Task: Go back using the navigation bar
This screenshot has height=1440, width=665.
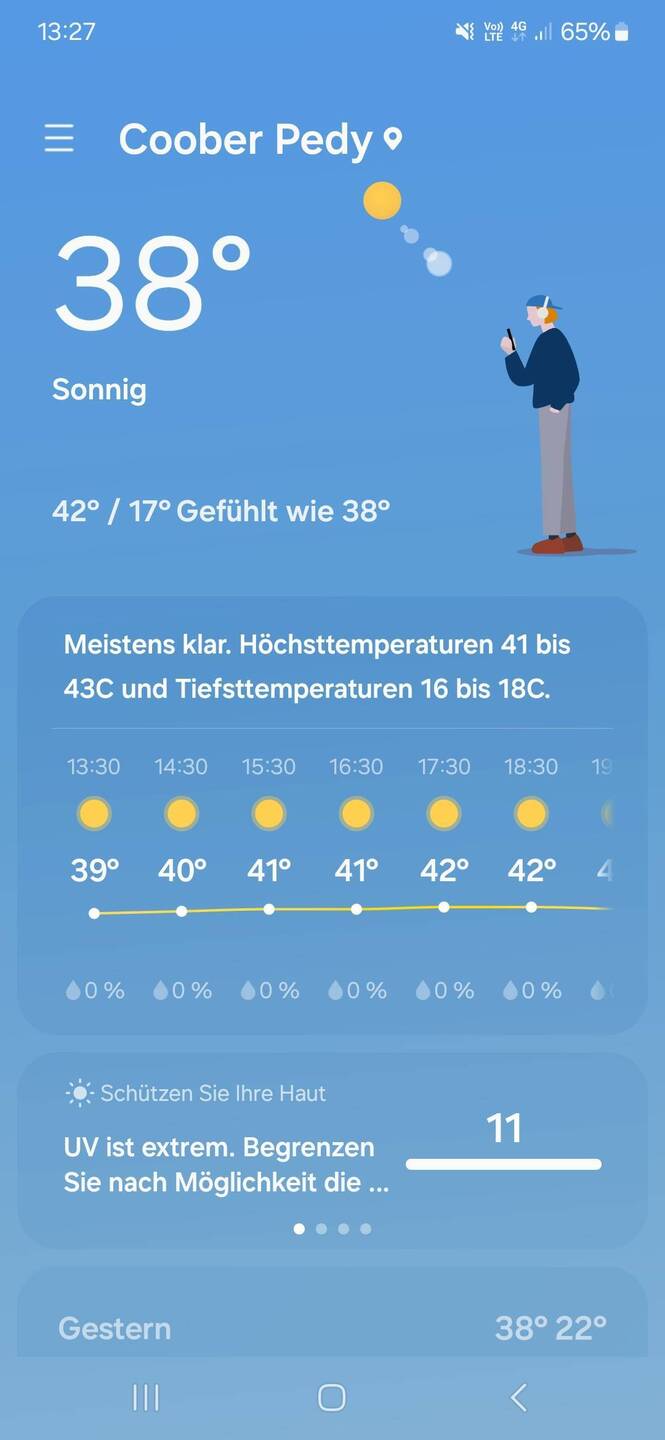Action: [518, 1397]
